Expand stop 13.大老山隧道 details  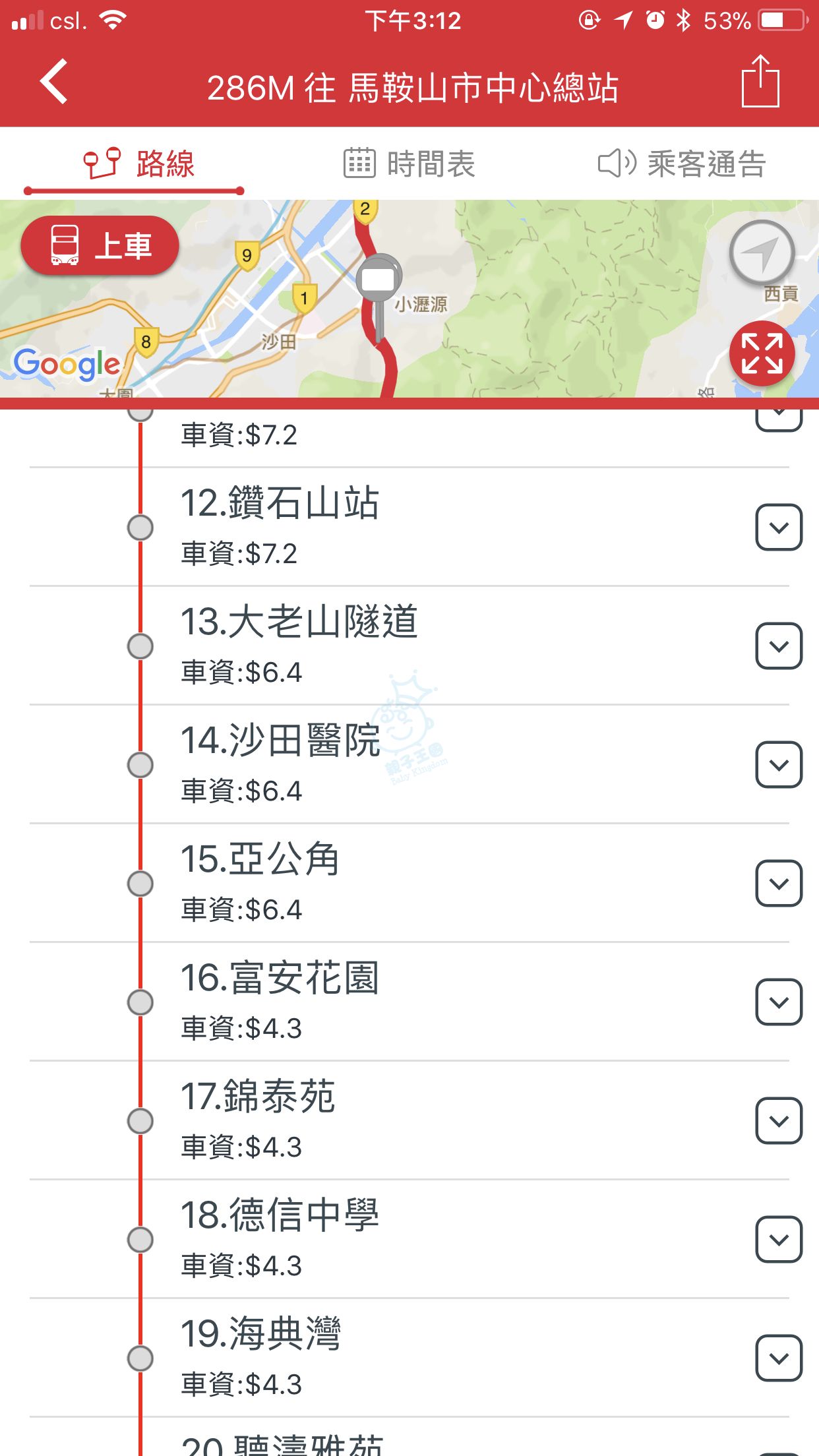point(779,646)
